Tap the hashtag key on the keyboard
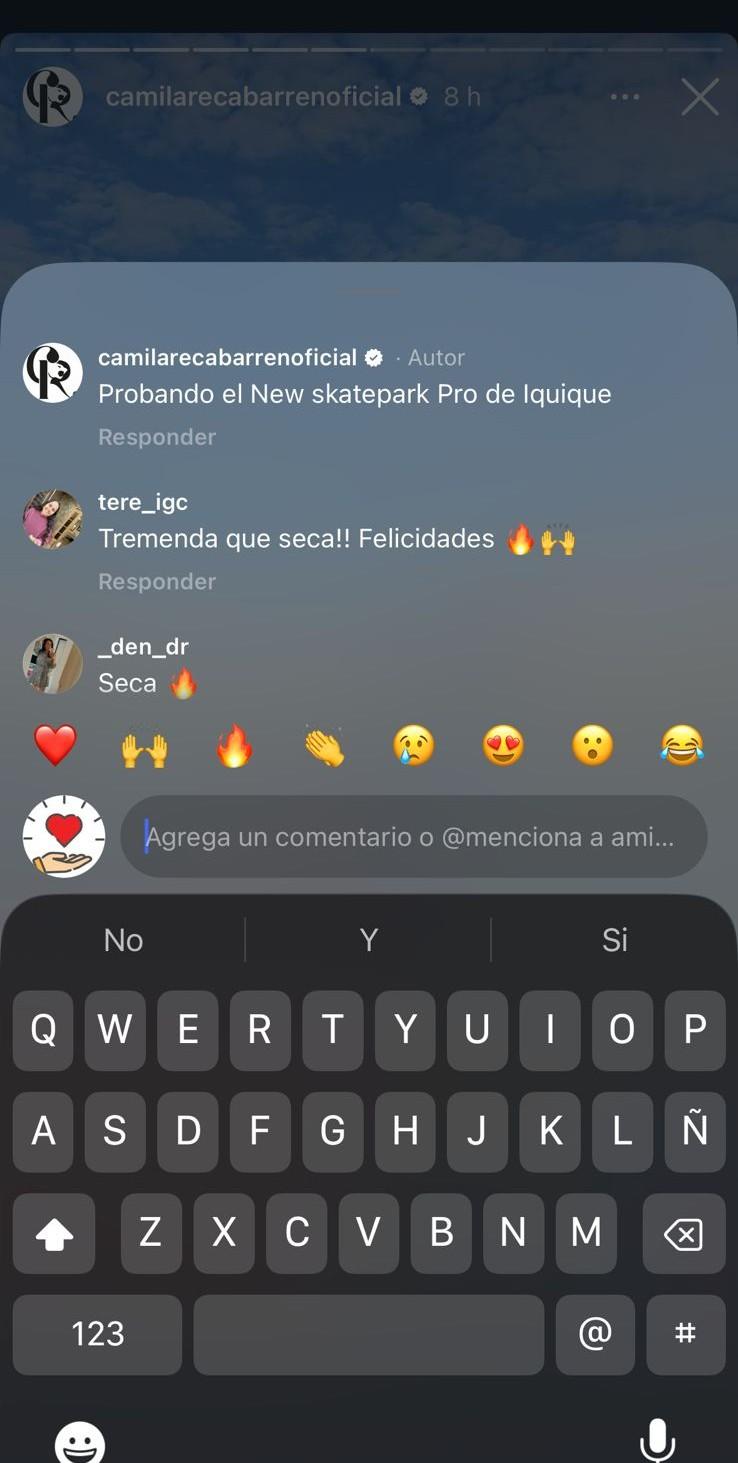This screenshot has height=1463, width=738. (685, 1334)
